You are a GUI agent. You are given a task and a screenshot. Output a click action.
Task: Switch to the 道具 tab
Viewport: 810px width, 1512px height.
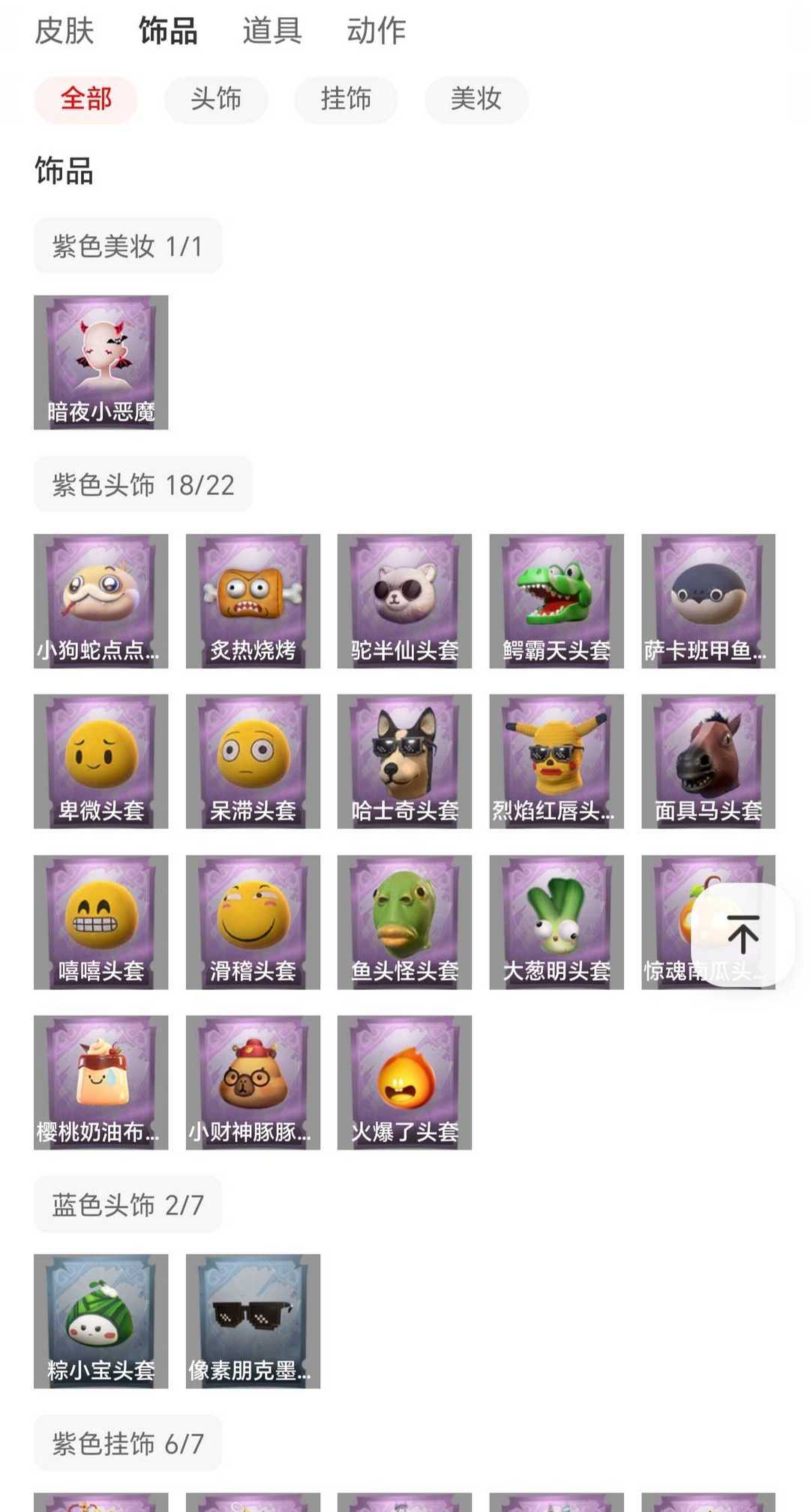(x=270, y=30)
